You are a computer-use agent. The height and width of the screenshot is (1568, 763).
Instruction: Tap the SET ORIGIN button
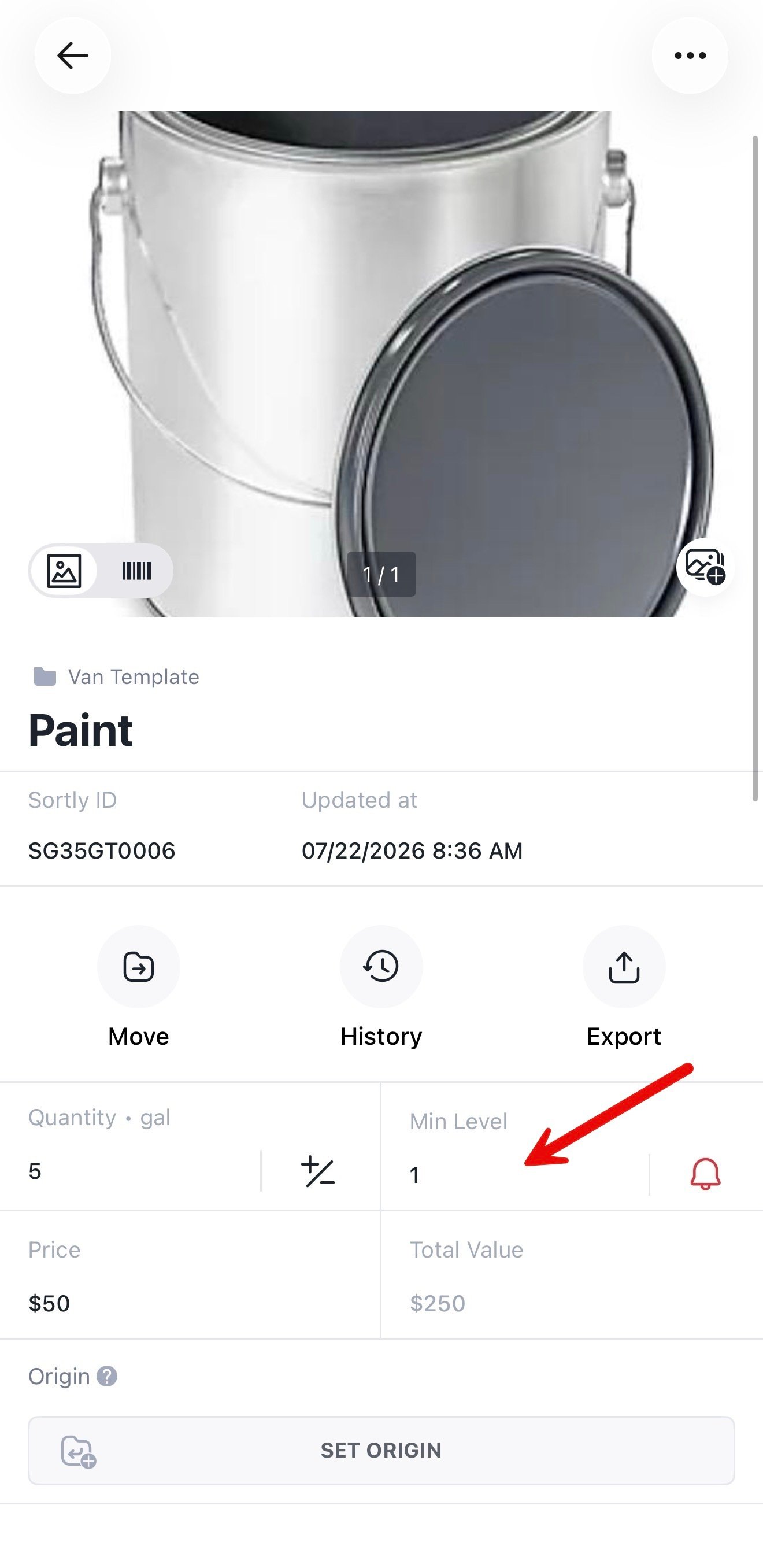tap(381, 1451)
